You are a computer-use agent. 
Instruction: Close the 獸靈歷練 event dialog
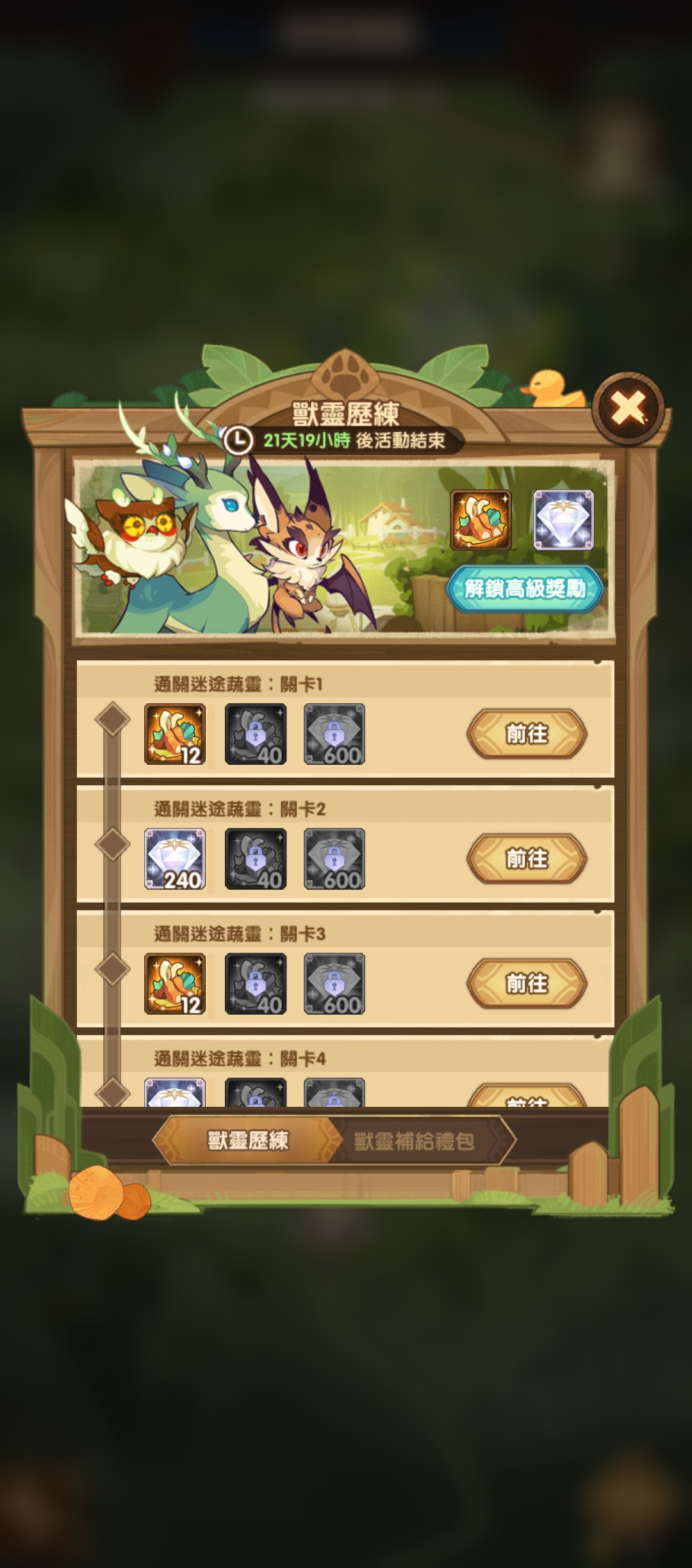628,406
